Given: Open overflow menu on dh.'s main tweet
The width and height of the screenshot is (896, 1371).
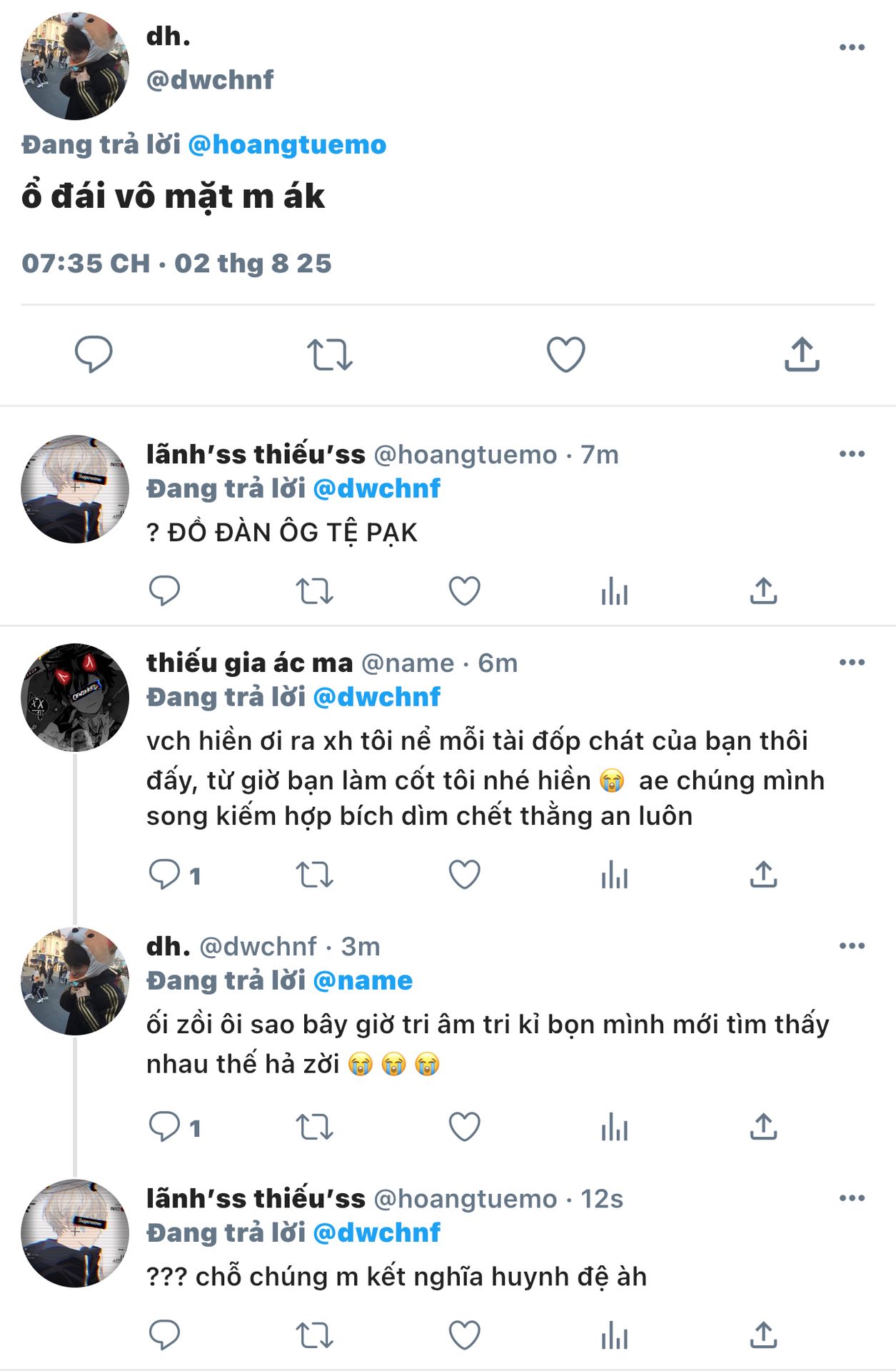Looking at the screenshot, I should (x=852, y=47).
